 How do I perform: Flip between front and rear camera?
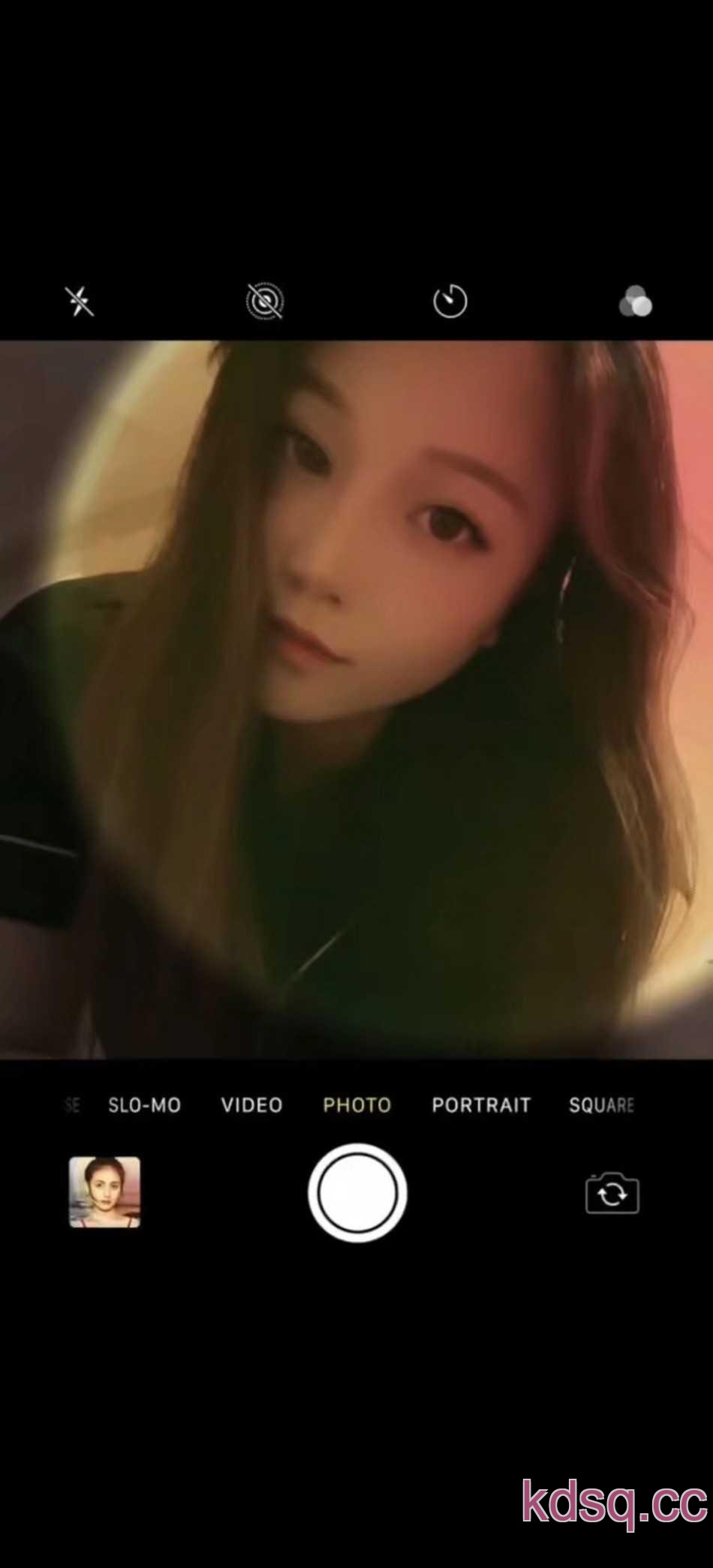[612, 1194]
